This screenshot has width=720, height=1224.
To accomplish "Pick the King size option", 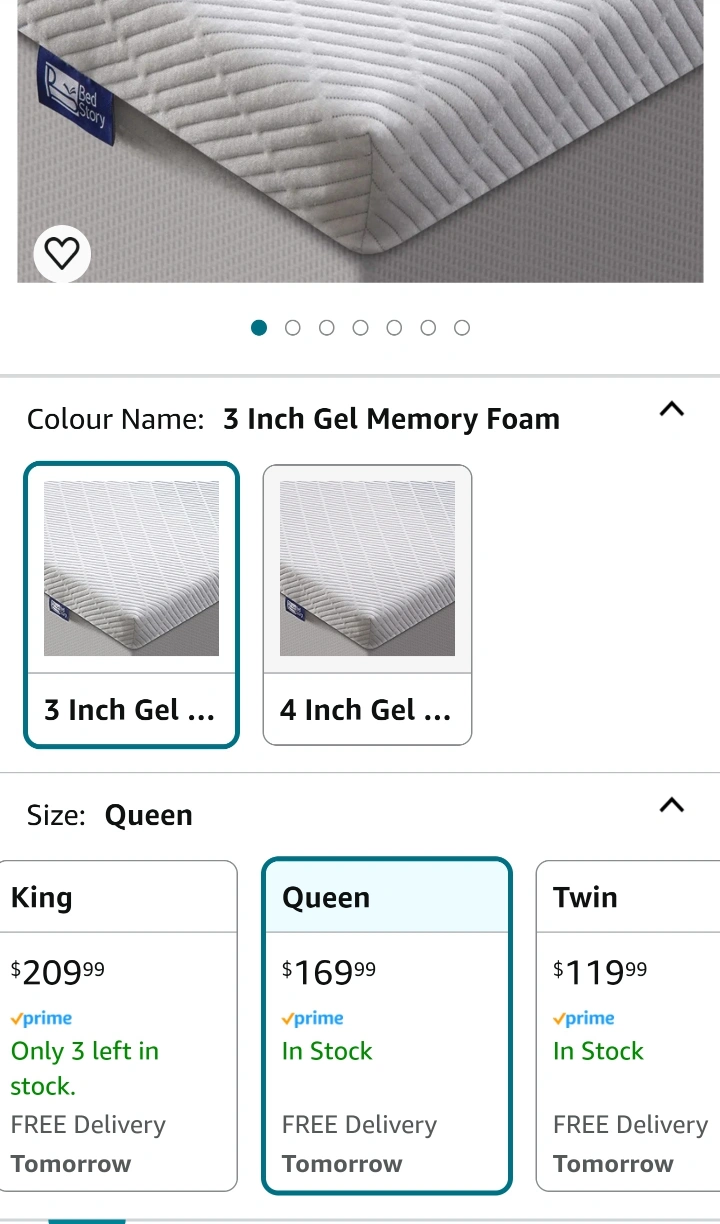I will coord(118,1026).
